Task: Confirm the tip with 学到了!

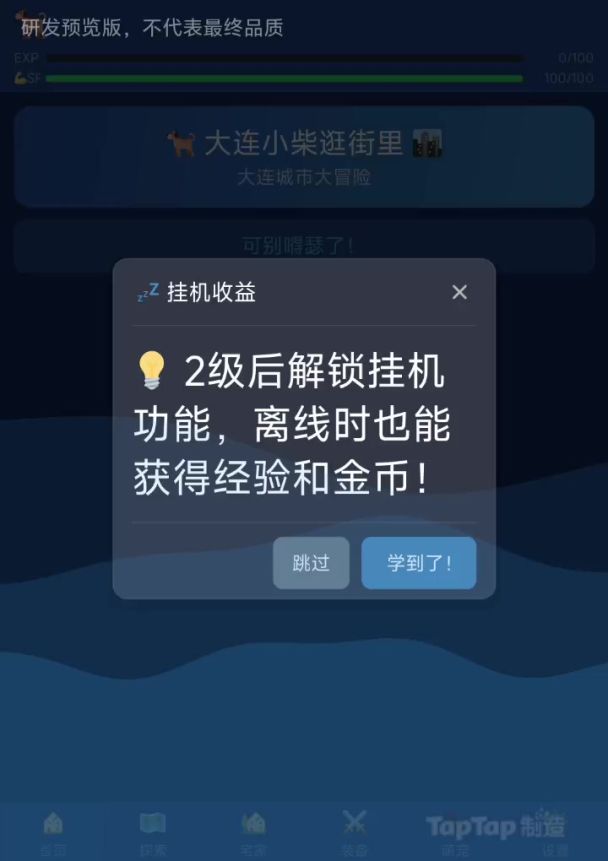Action: (x=419, y=563)
